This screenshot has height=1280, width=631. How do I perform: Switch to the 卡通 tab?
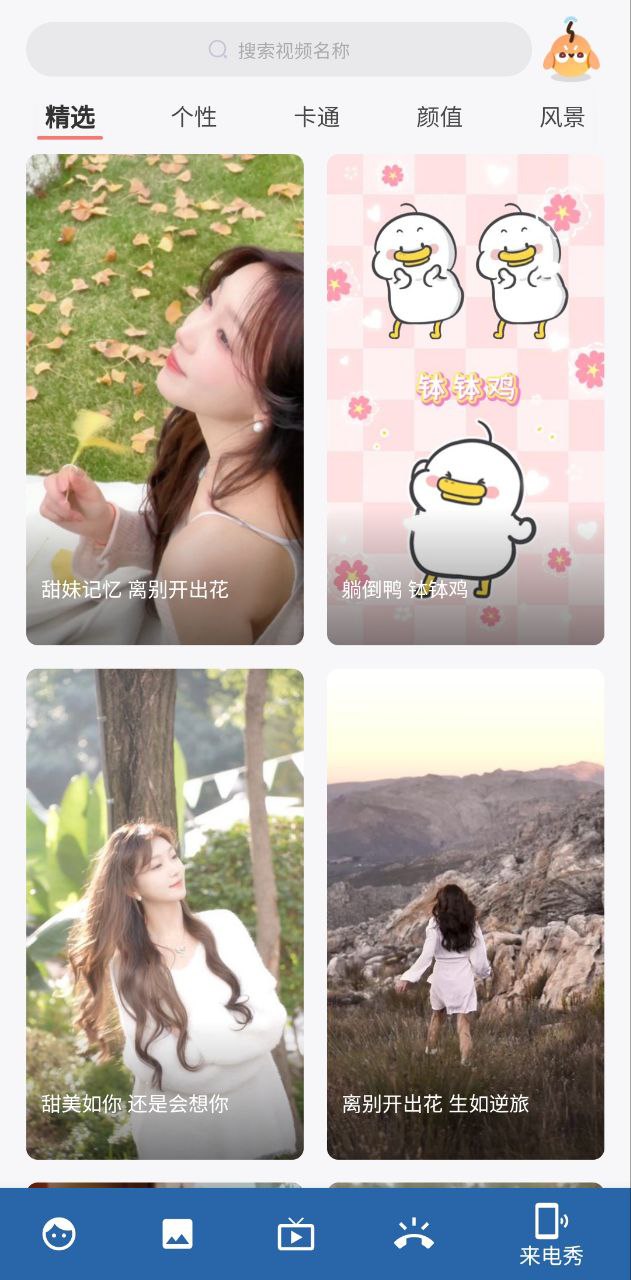(x=317, y=117)
